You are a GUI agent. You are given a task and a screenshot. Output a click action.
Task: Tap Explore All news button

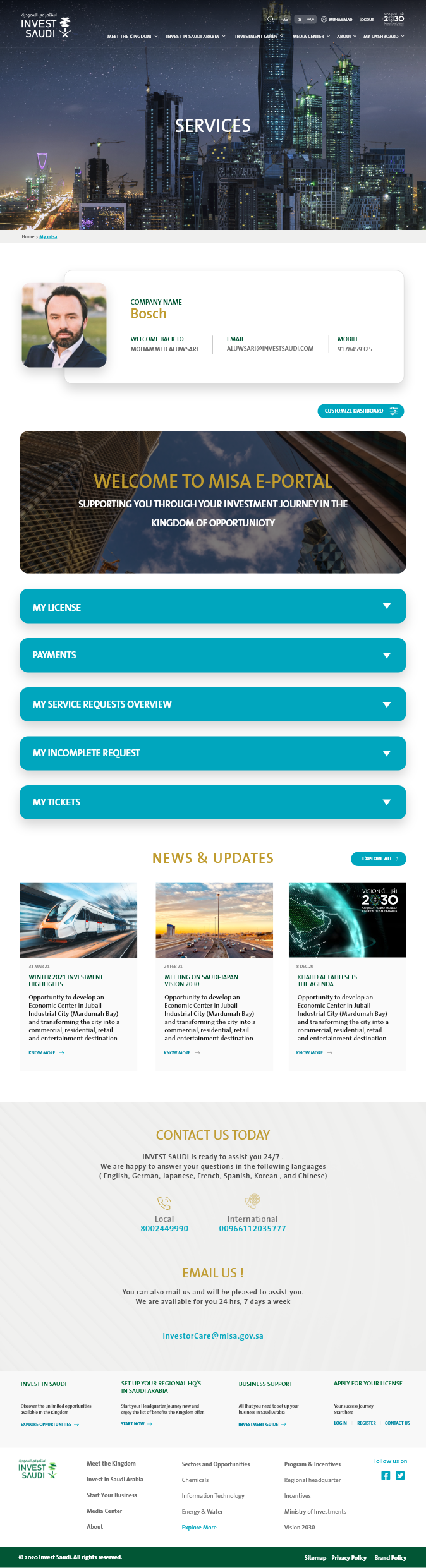click(x=379, y=859)
